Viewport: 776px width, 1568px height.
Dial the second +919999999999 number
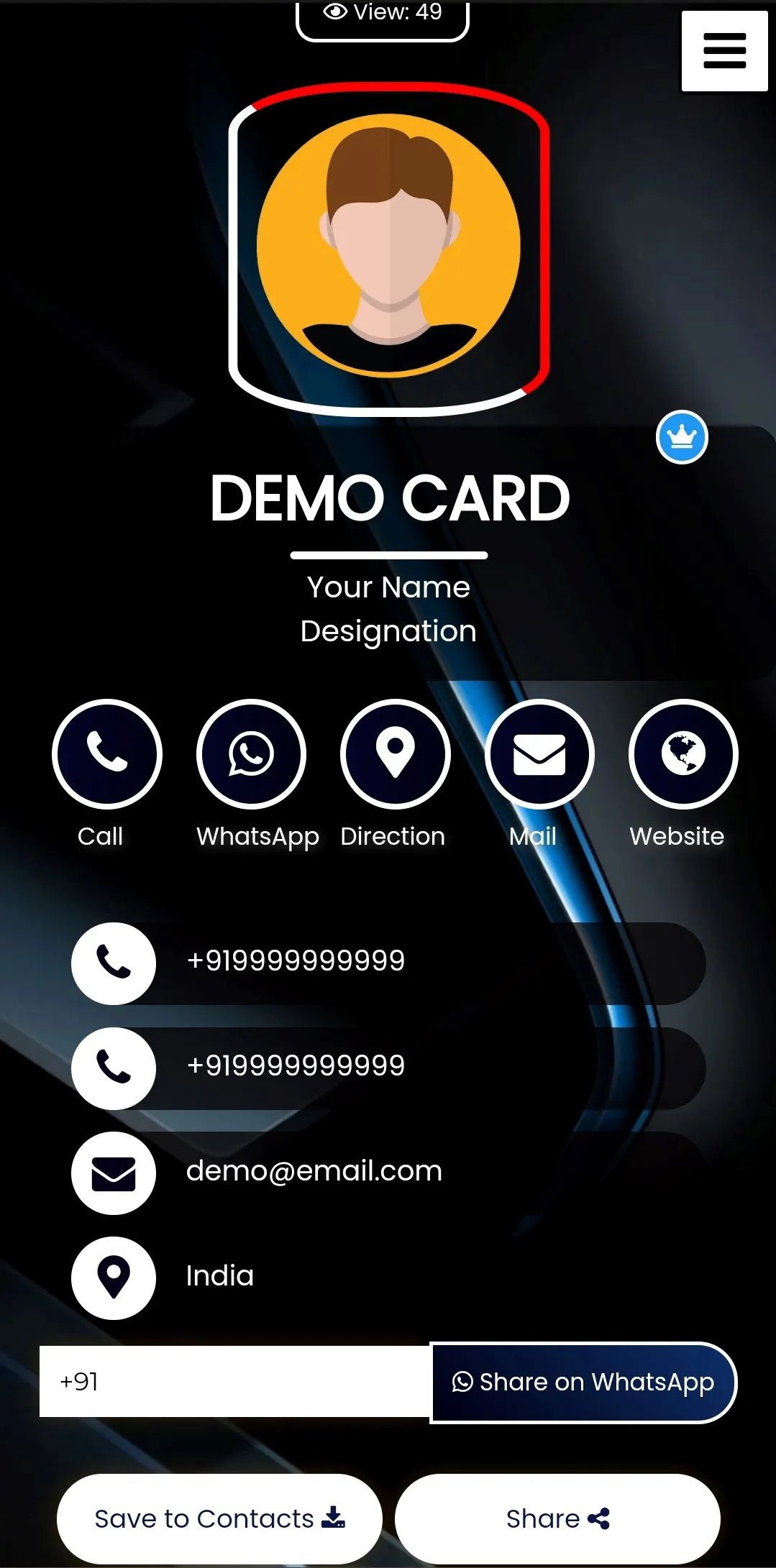click(296, 1066)
